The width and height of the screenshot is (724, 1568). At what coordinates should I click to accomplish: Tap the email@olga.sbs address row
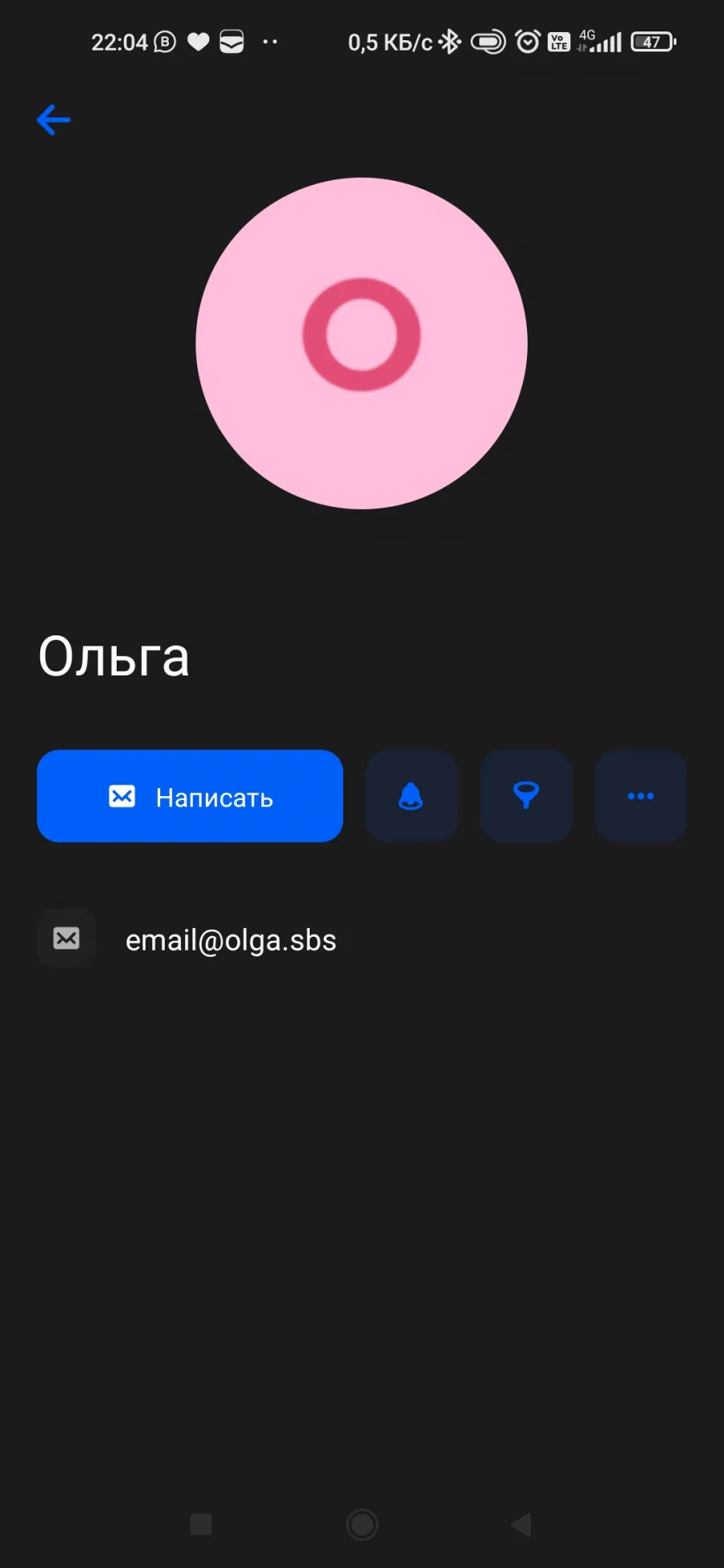click(362, 939)
